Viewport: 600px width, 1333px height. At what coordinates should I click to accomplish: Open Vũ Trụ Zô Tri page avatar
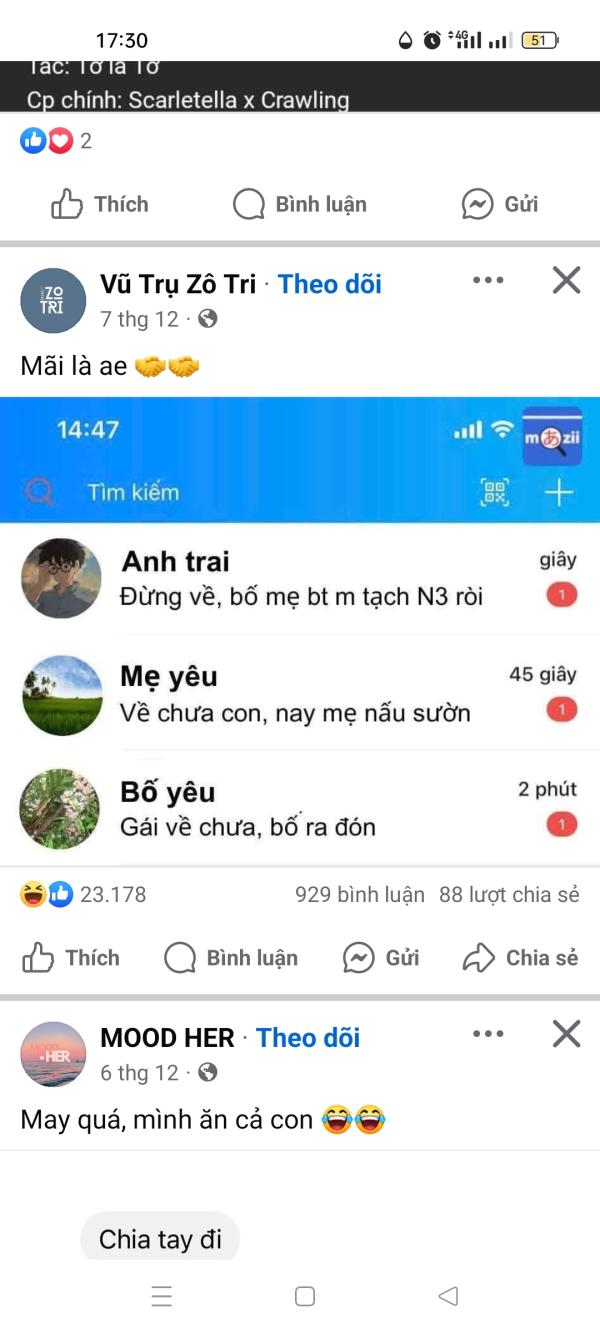(54, 301)
